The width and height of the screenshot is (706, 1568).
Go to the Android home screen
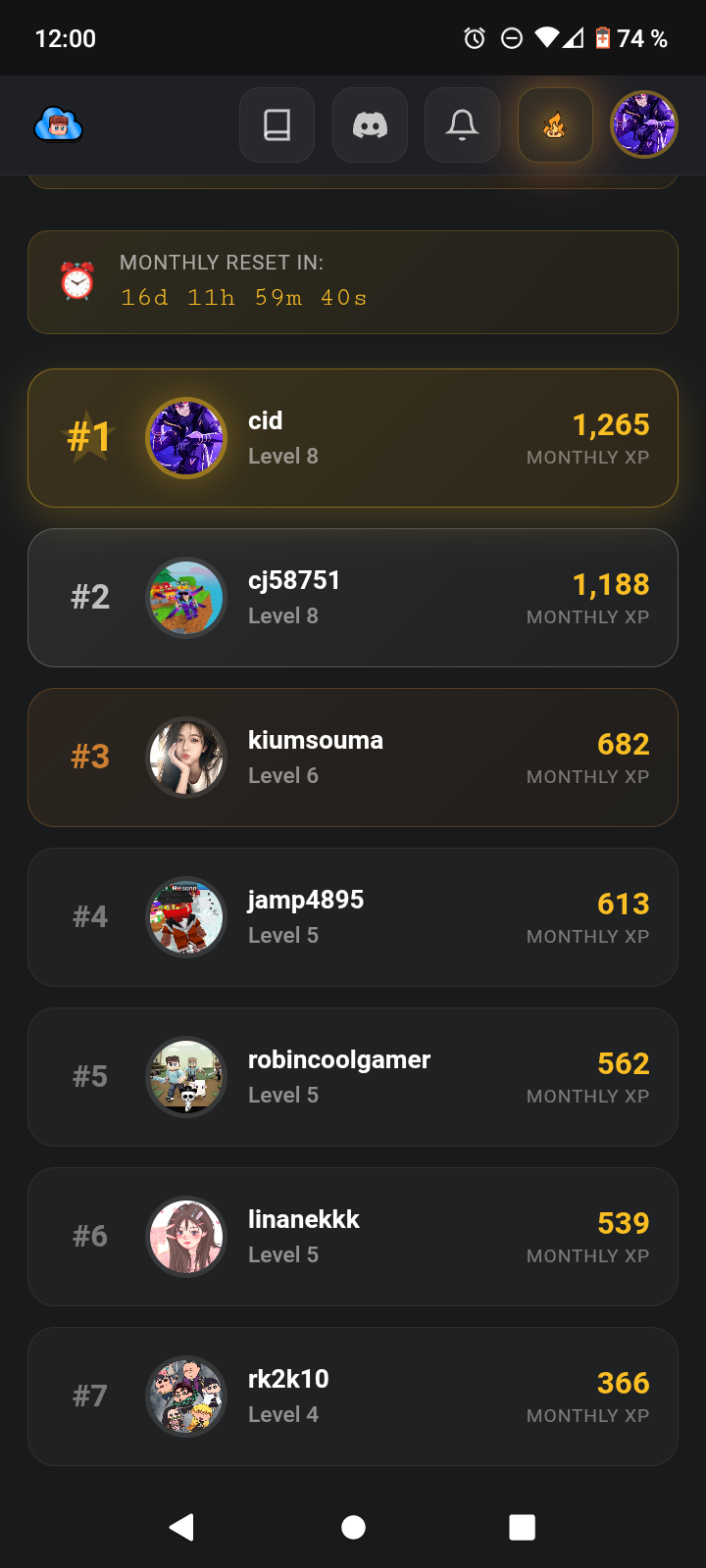point(353,1527)
